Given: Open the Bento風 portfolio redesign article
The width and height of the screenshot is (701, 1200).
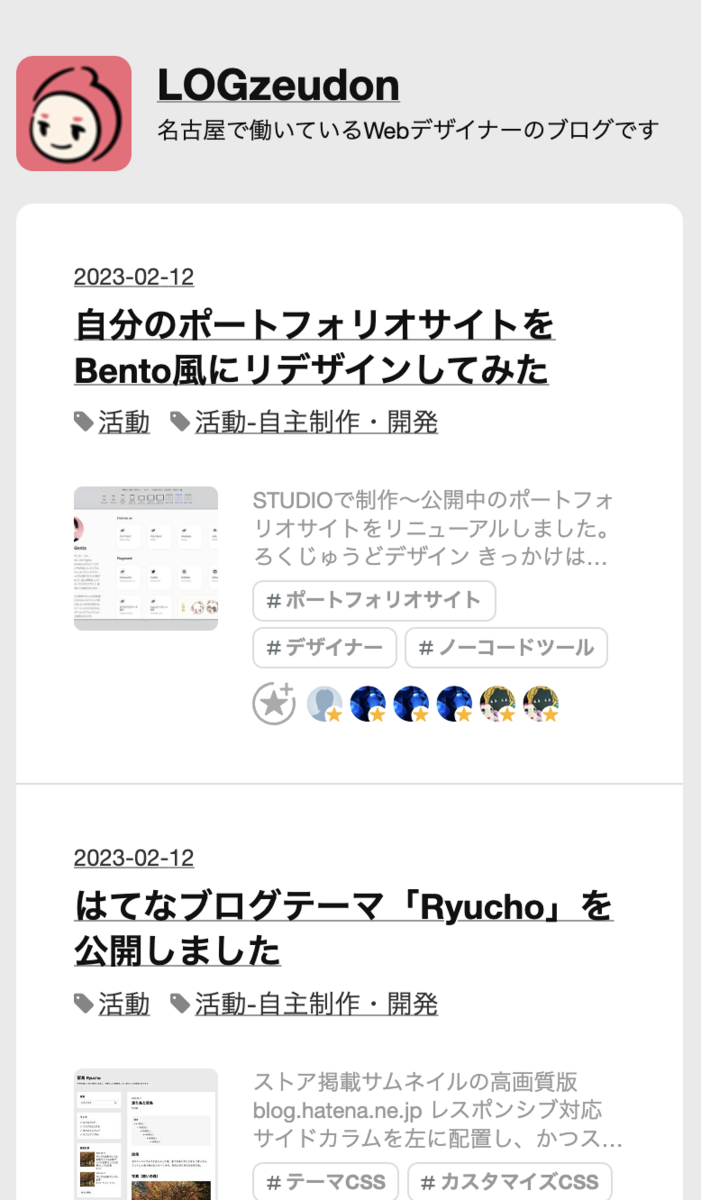Looking at the screenshot, I should coord(314,347).
